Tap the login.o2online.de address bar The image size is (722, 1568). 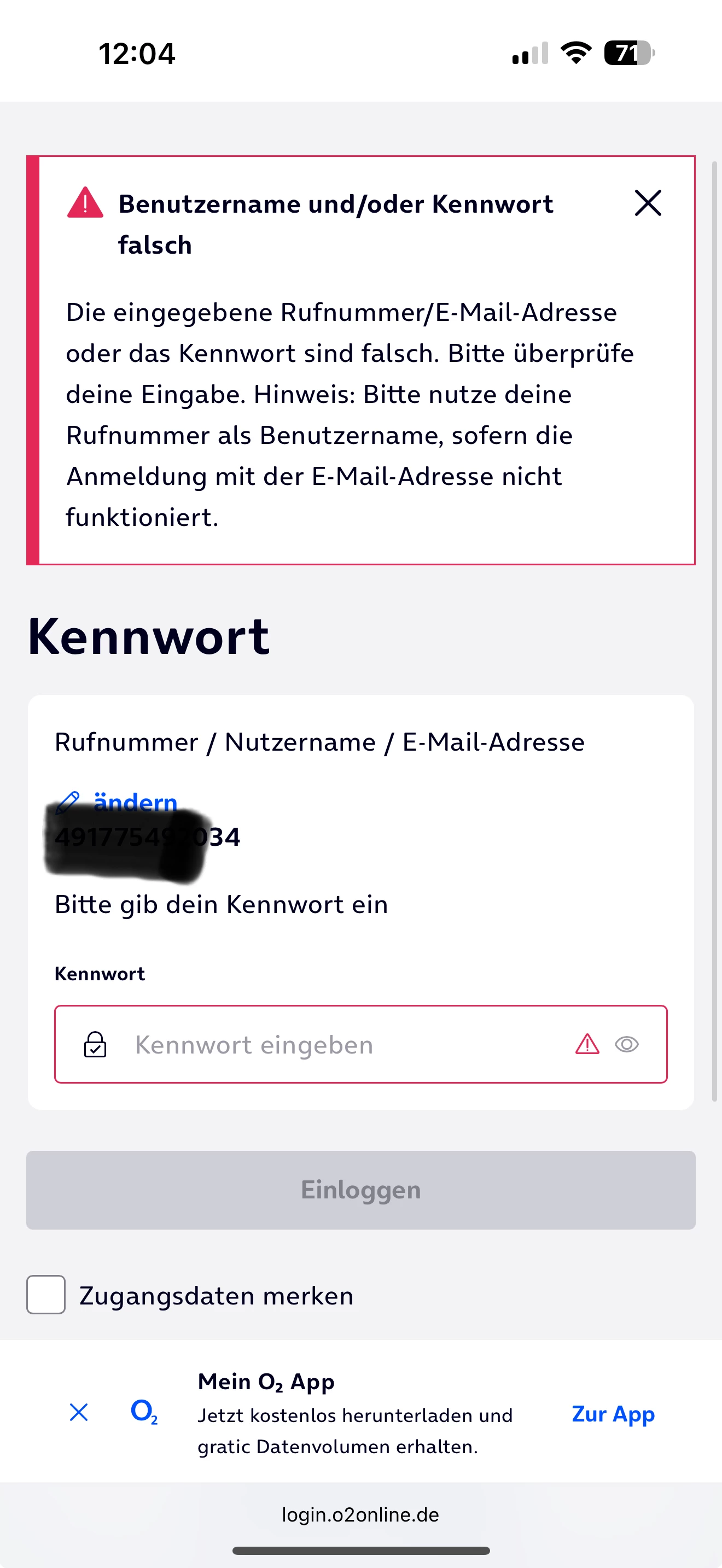click(360, 1514)
